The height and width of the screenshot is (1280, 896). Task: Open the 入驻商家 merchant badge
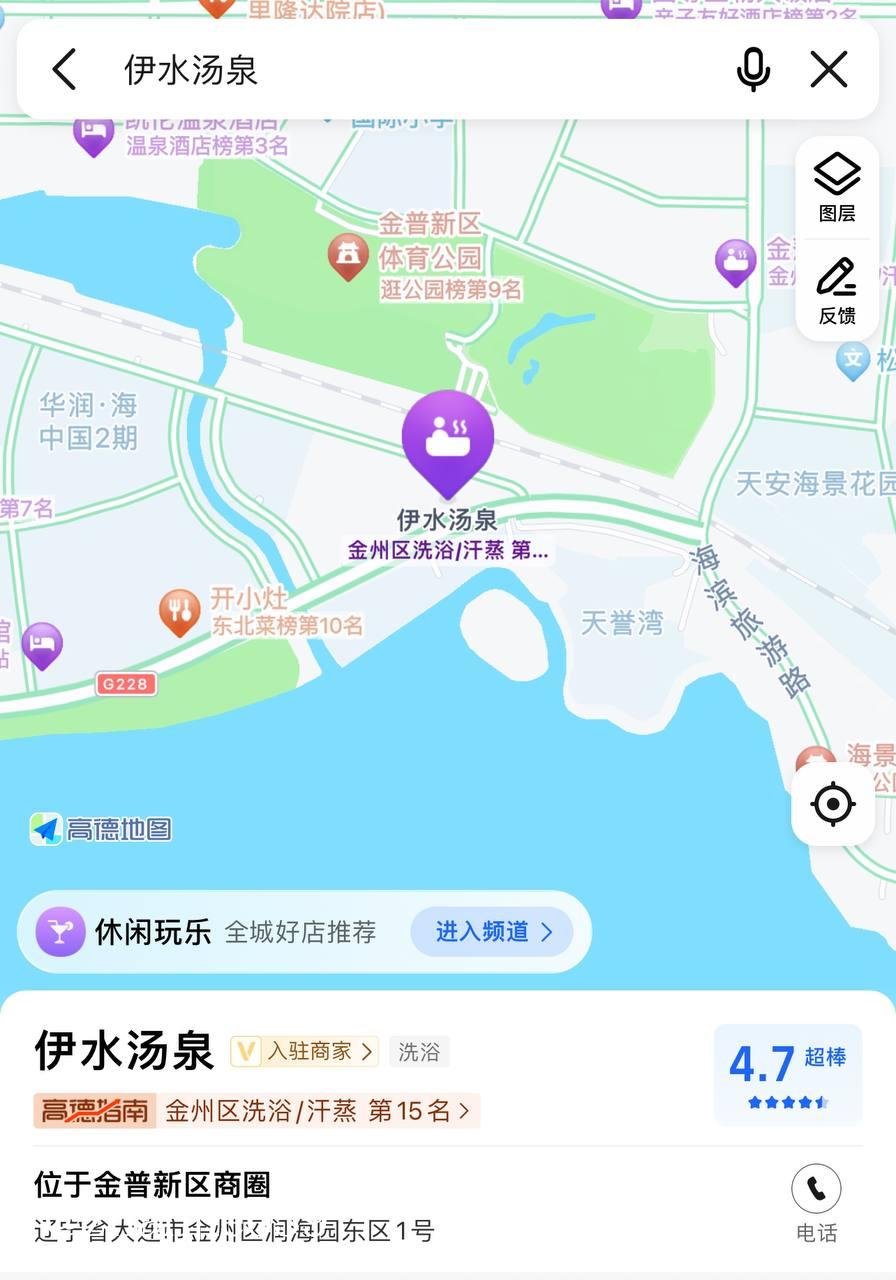(x=305, y=1051)
